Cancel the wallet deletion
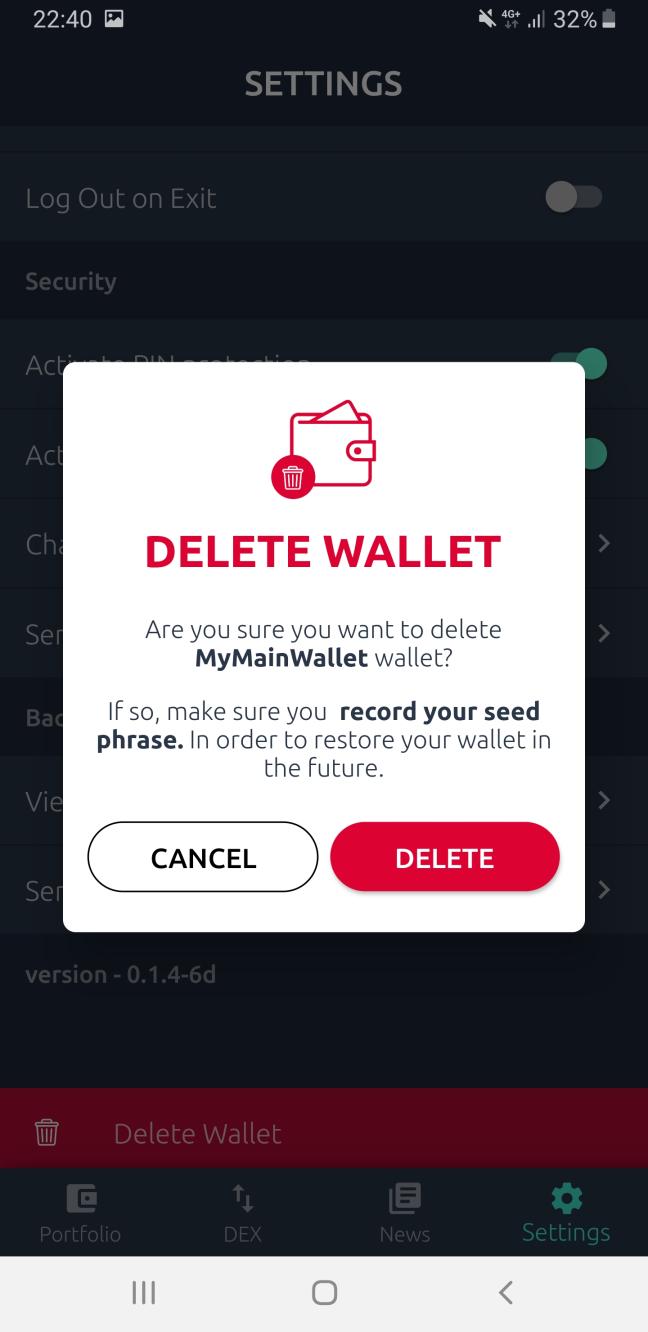Viewport: 648px width, 1332px height. (x=203, y=857)
